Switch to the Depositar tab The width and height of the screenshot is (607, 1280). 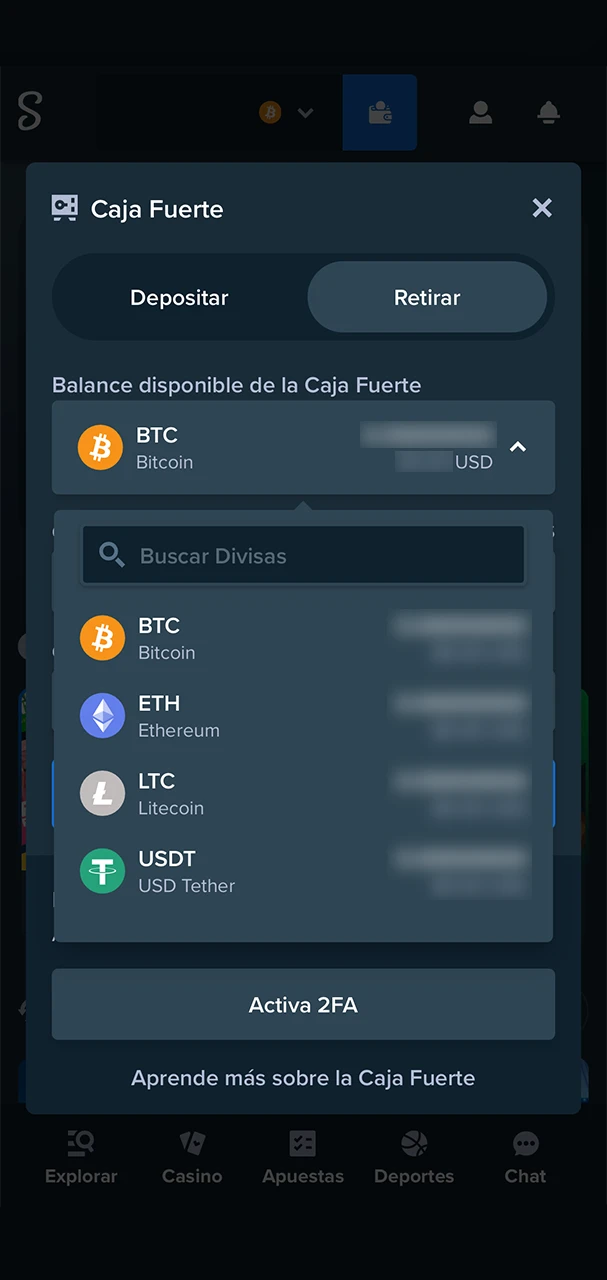179,298
